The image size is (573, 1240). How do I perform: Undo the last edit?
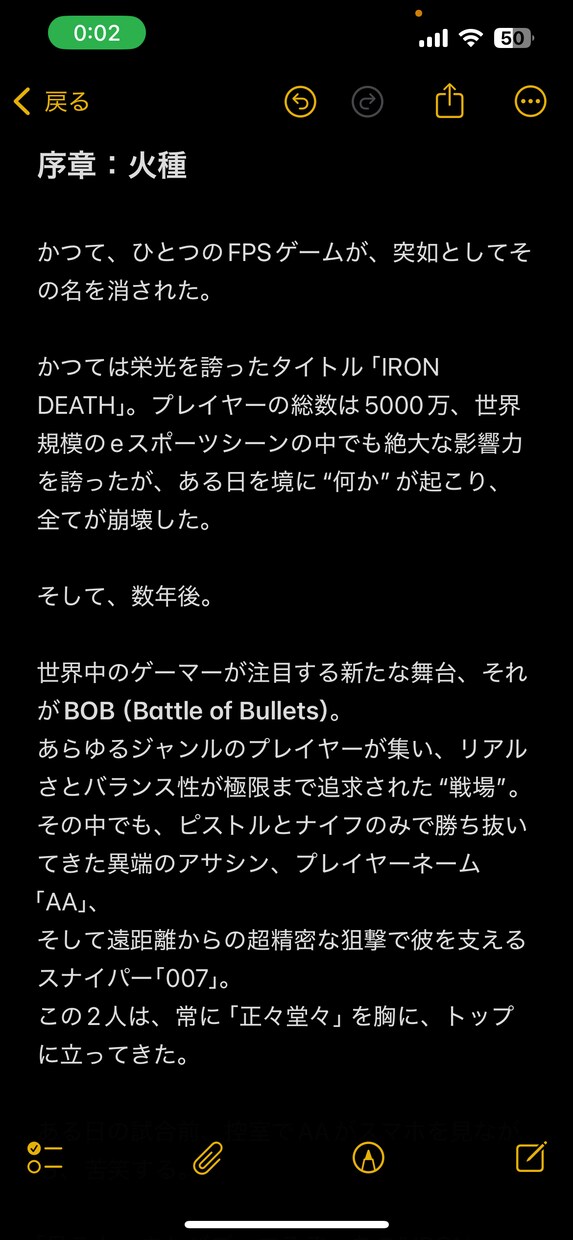[301, 101]
